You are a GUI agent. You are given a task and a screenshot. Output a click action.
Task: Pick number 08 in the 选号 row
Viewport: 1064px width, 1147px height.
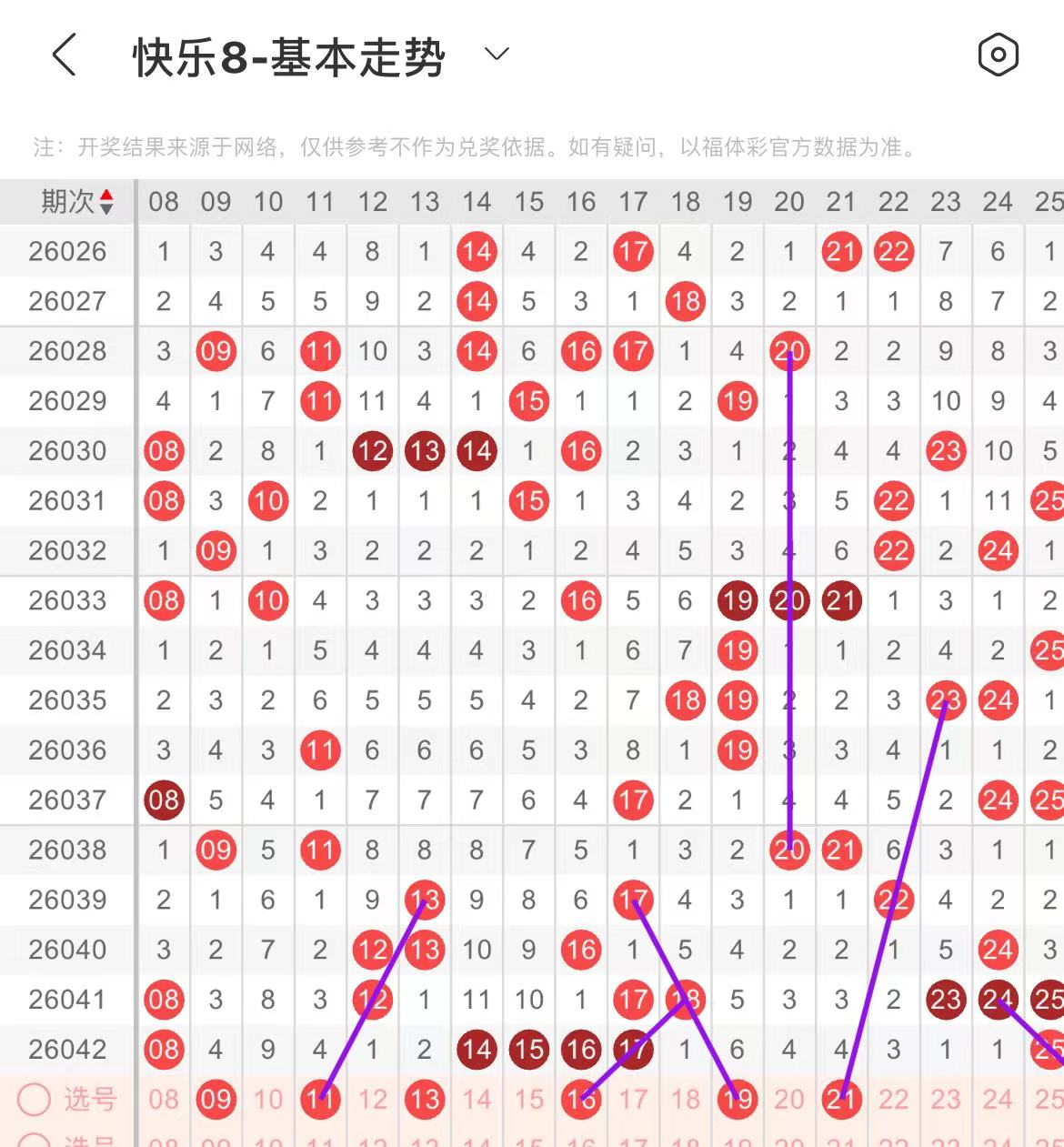point(164,1100)
